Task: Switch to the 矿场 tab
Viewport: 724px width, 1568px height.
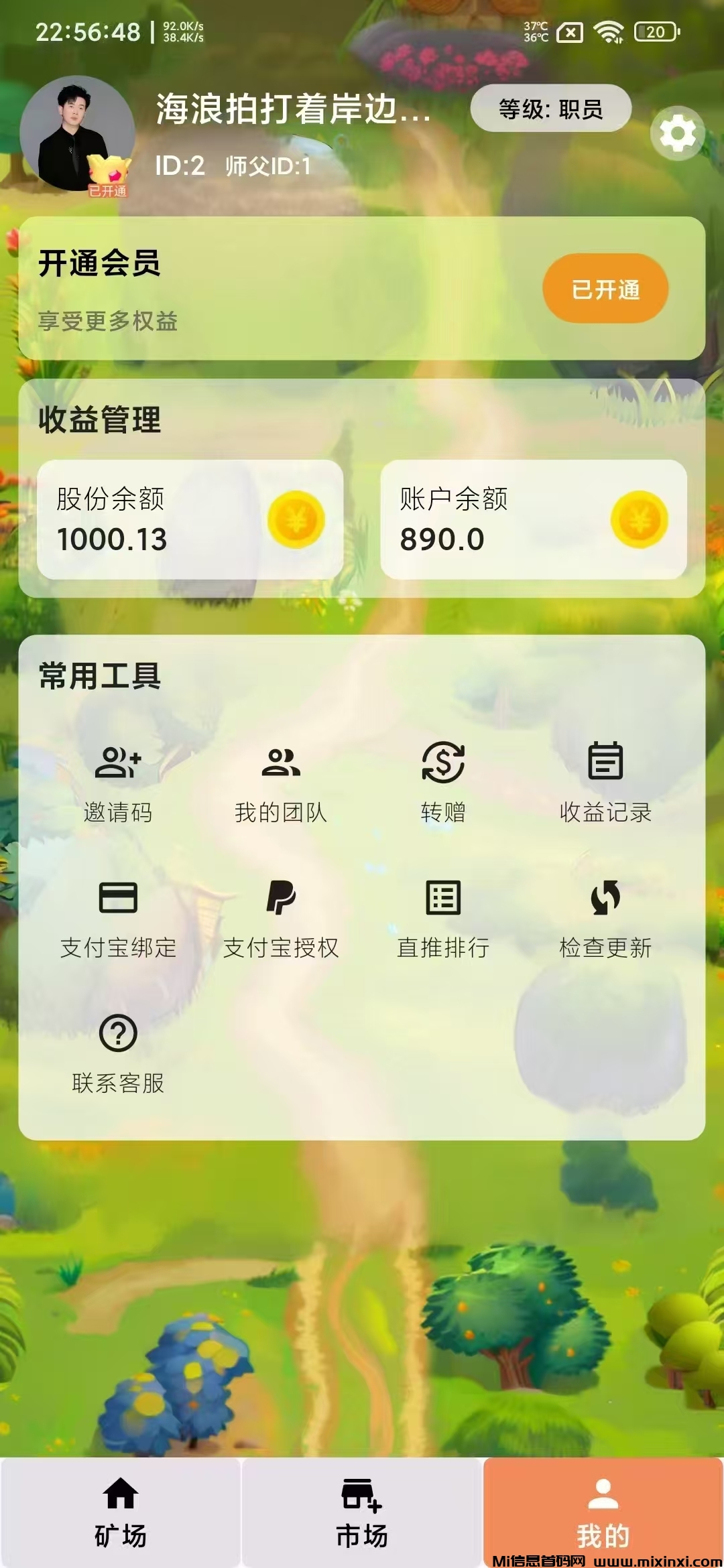Action: coord(121,1513)
